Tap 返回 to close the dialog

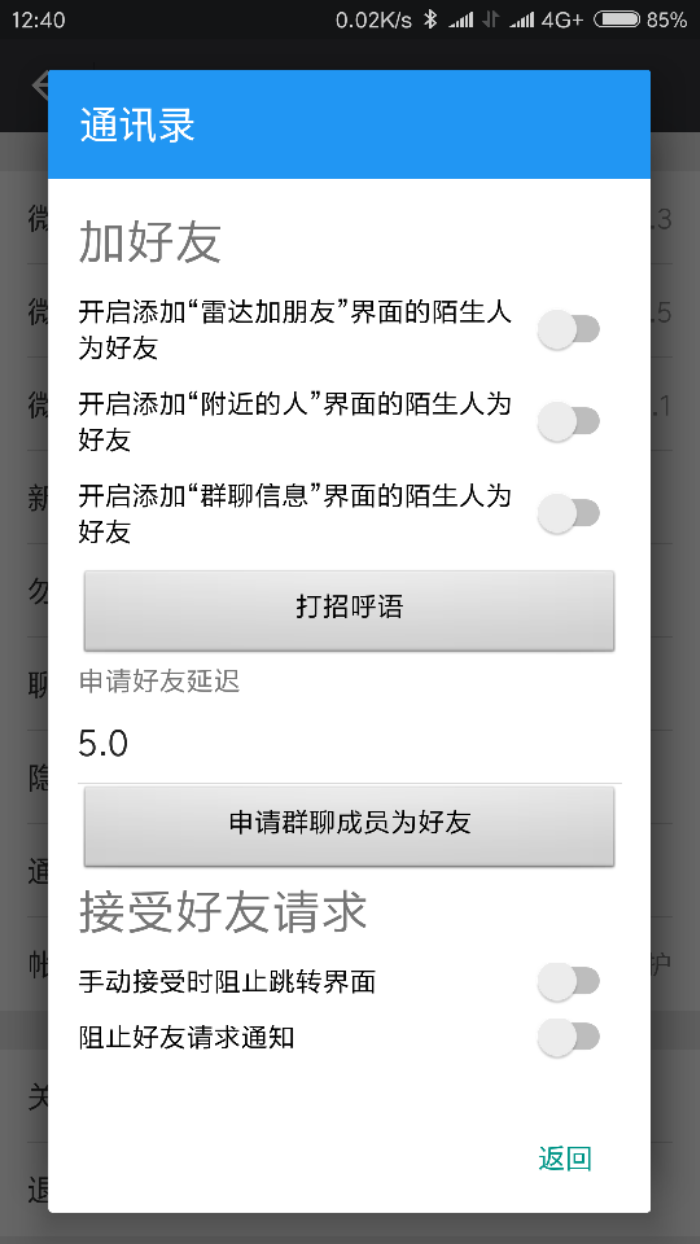(x=565, y=1159)
